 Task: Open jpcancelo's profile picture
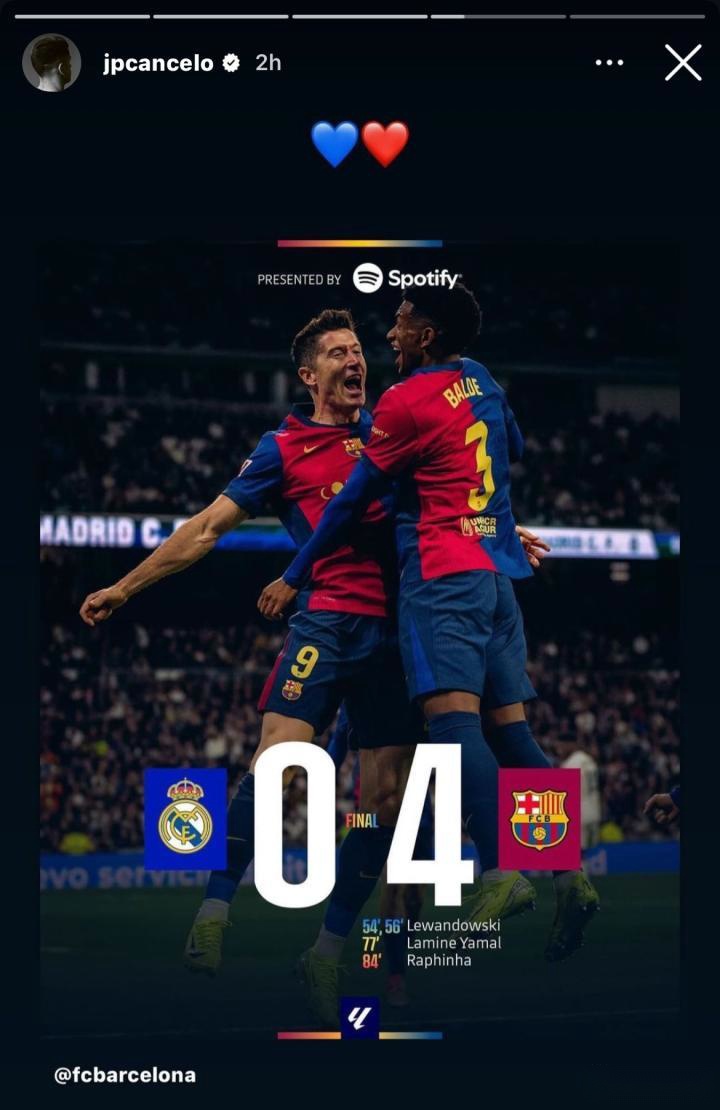[51, 63]
